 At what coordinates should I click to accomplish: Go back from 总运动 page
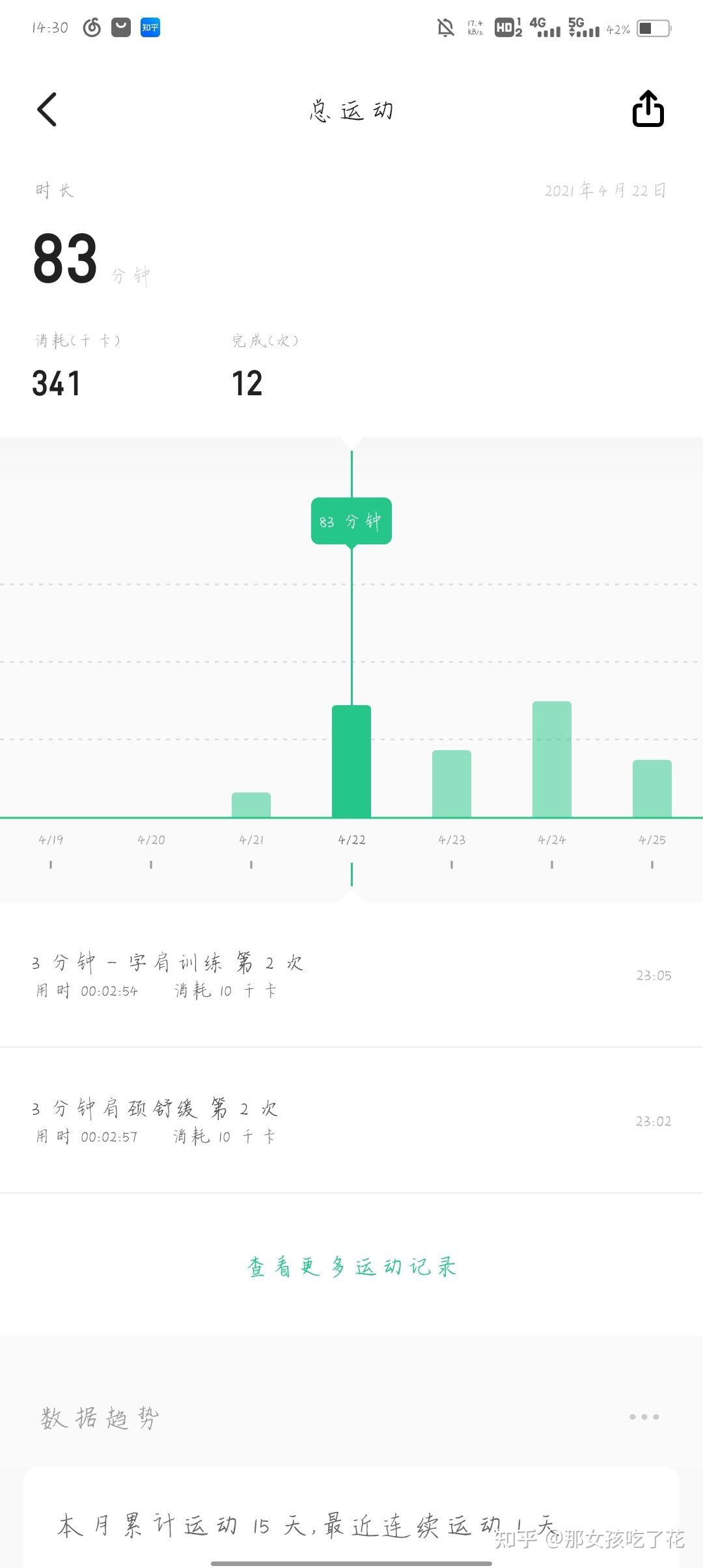point(47,109)
